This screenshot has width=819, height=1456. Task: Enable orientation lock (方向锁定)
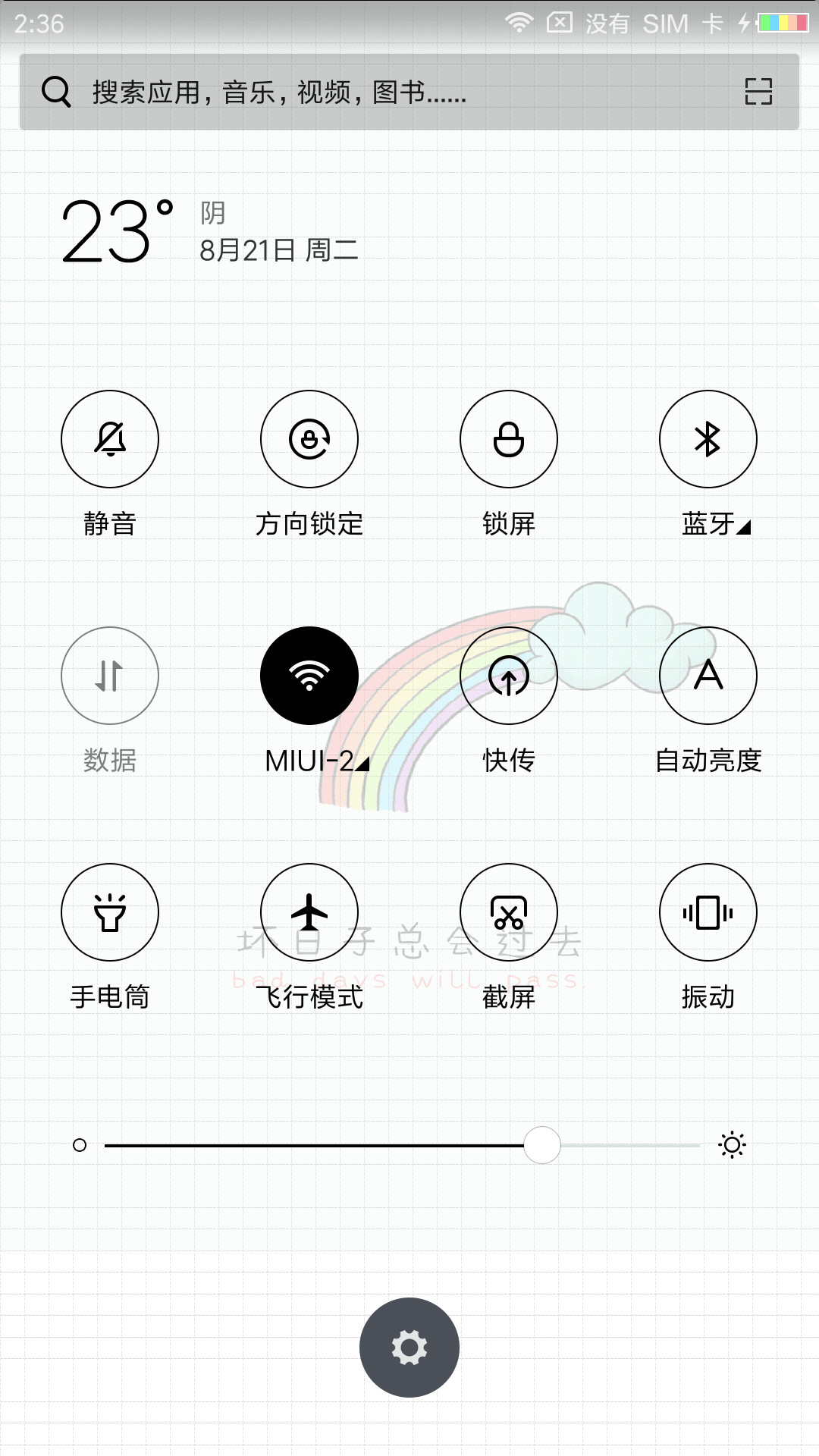(309, 439)
